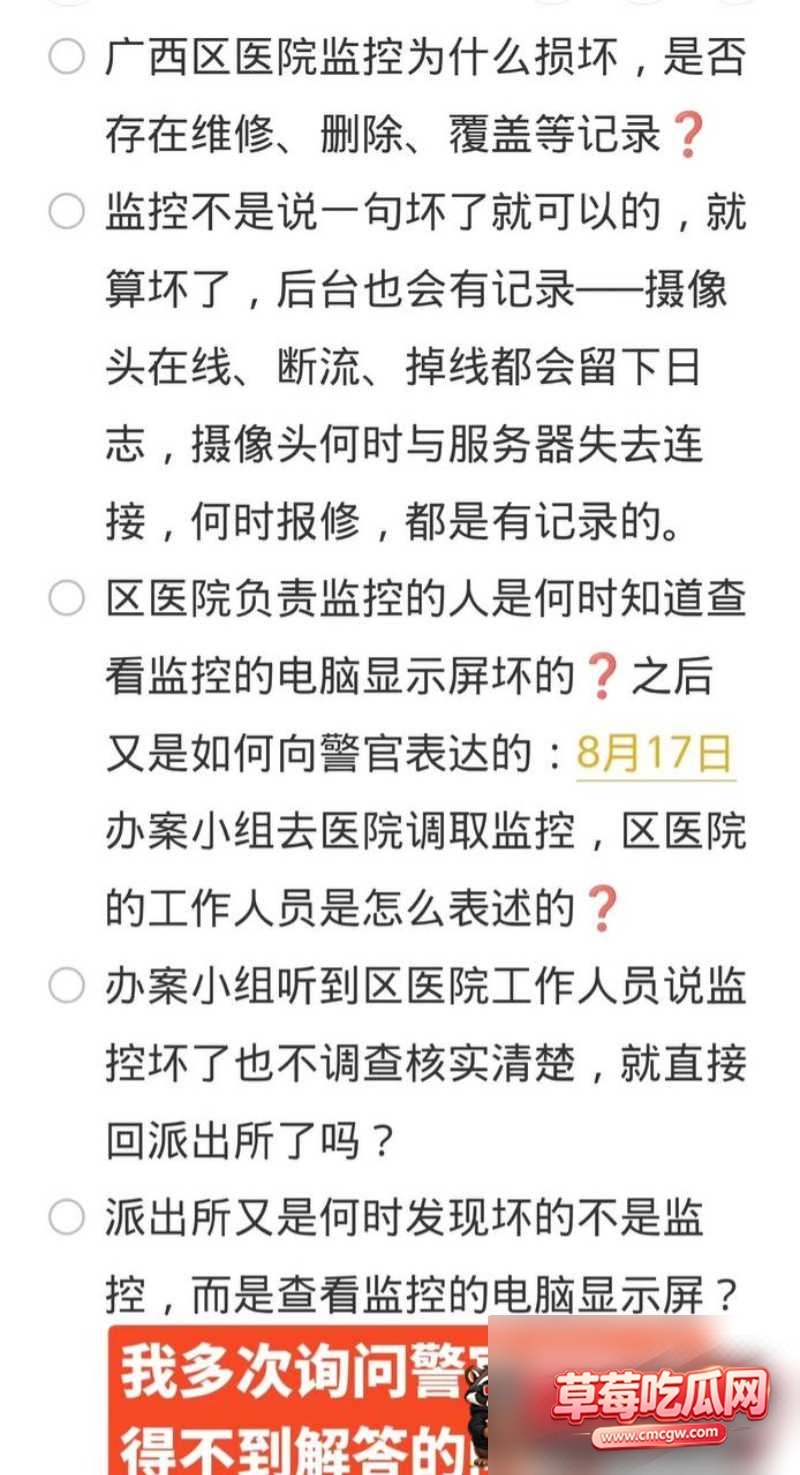The height and width of the screenshot is (1475, 800).
Task: Check off the item starting 监控不是说一句坏了就可以的
Action: [67, 212]
